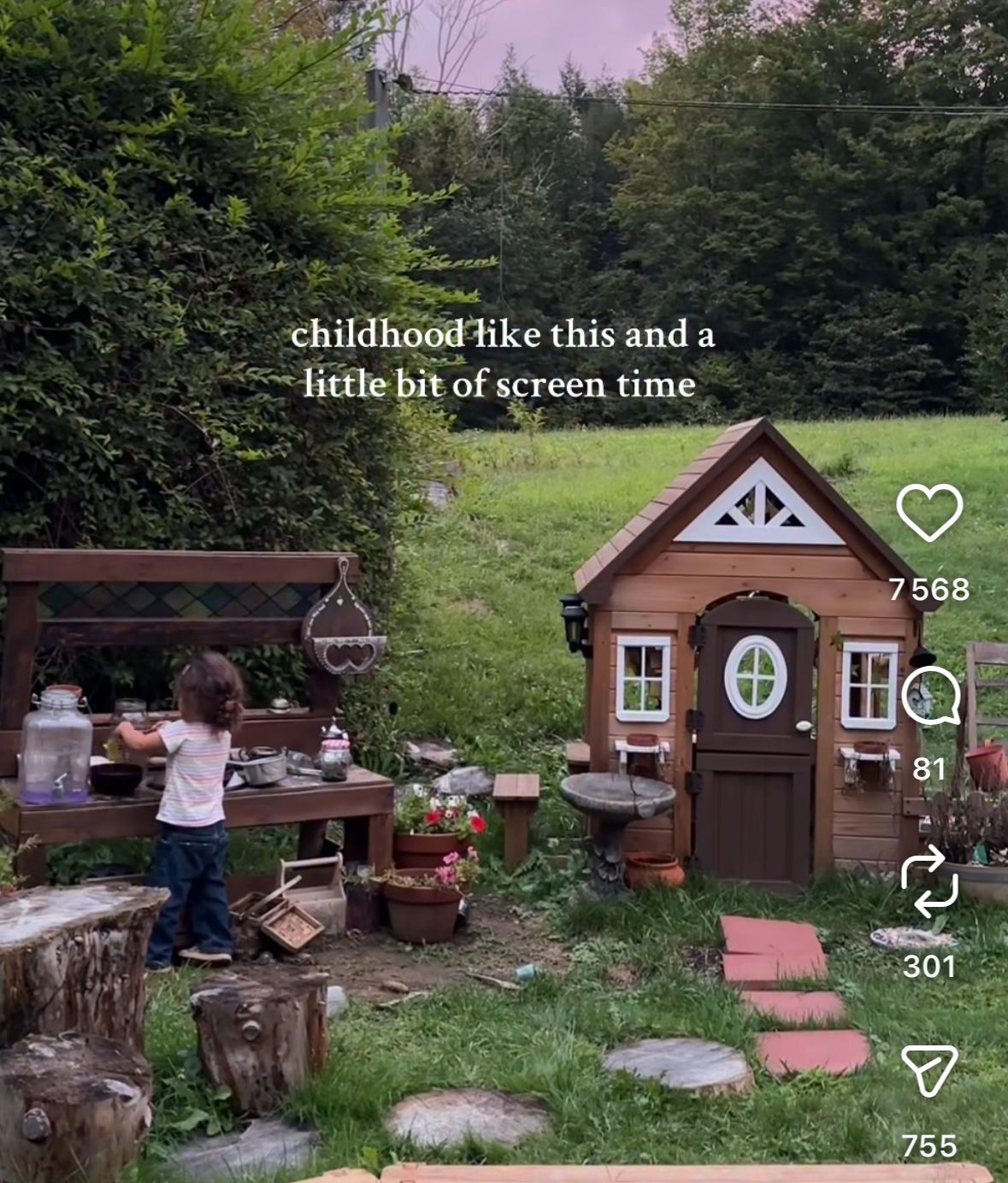Share the reel via the paper plane icon
The image size is (1008, 1183).
pyautogui.click(x=929, y=1069)
